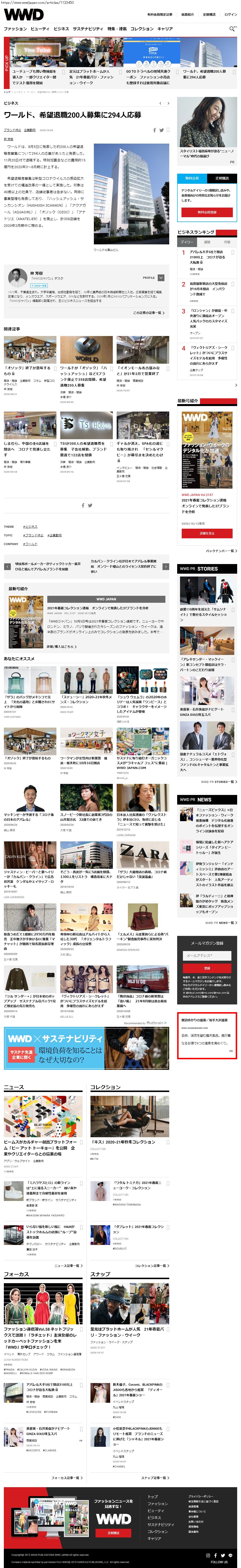The image size is (241, 1568).
Task: Switch ranking to the 週間 tab
Action: pos(206,242)
